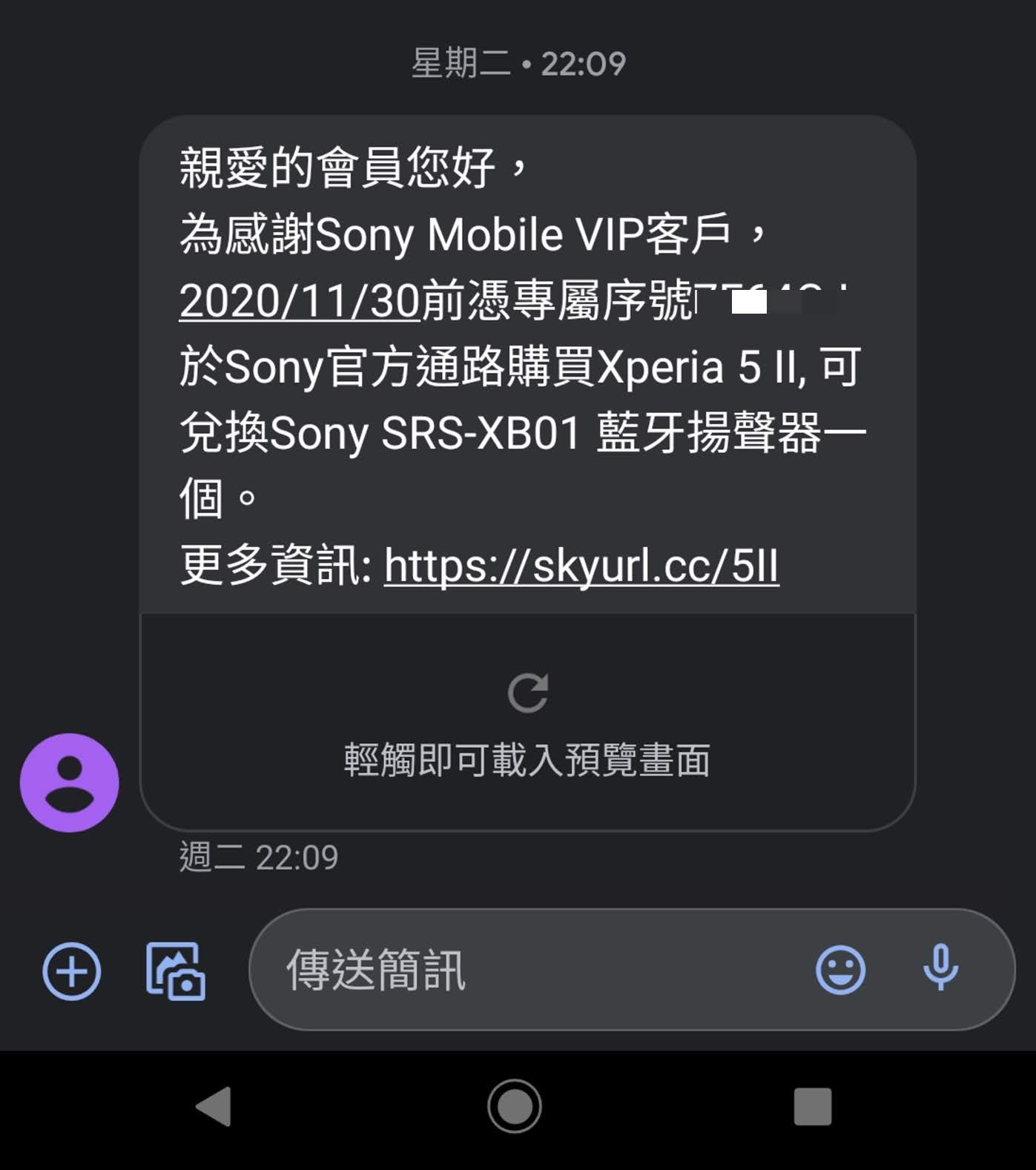Open the plus attachment menu
Viewport: 1036px width, 1170px height.
[72, 971]
